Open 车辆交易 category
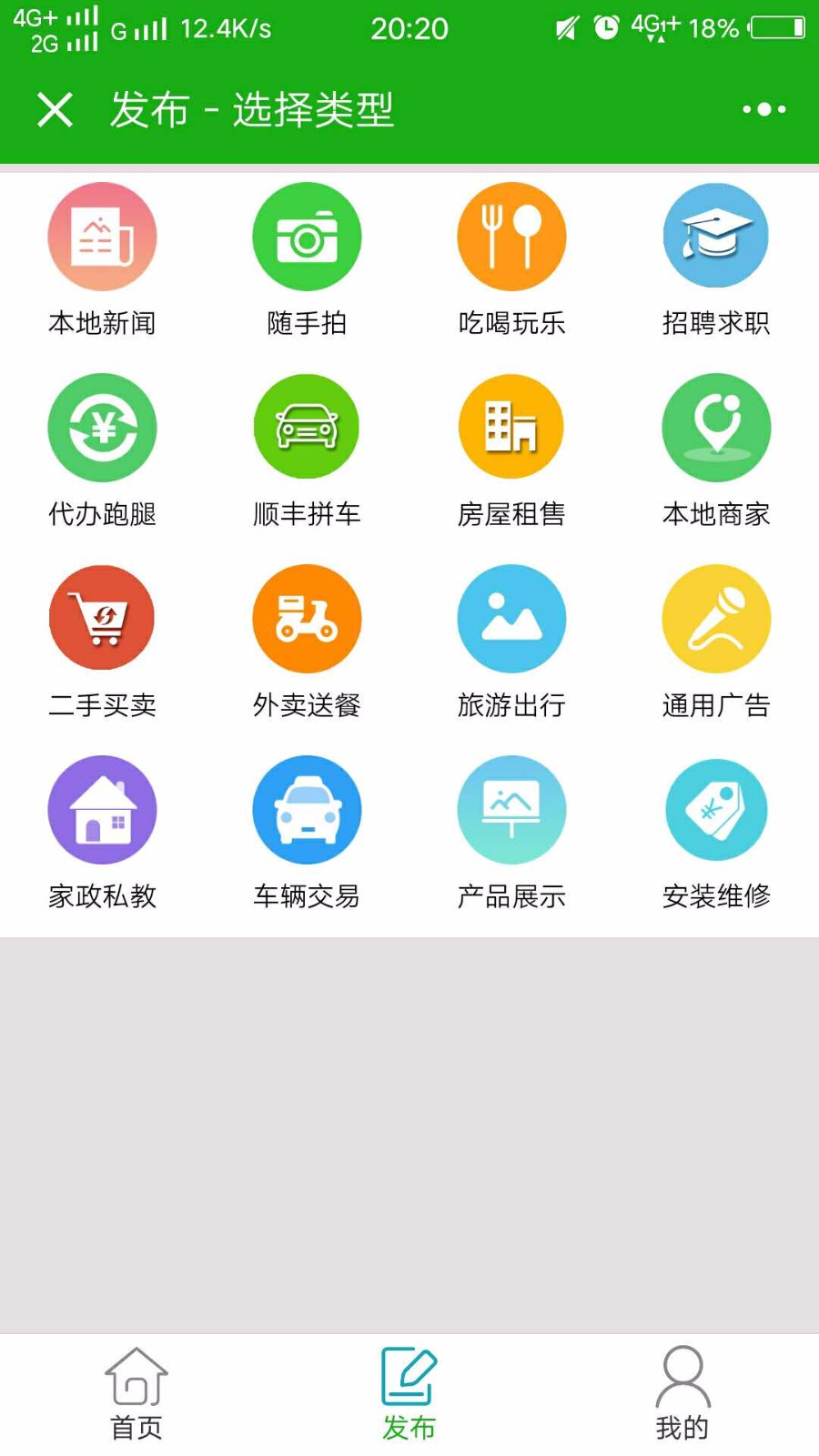Screen dimensions: 819x1456 [x=307, y=833]
